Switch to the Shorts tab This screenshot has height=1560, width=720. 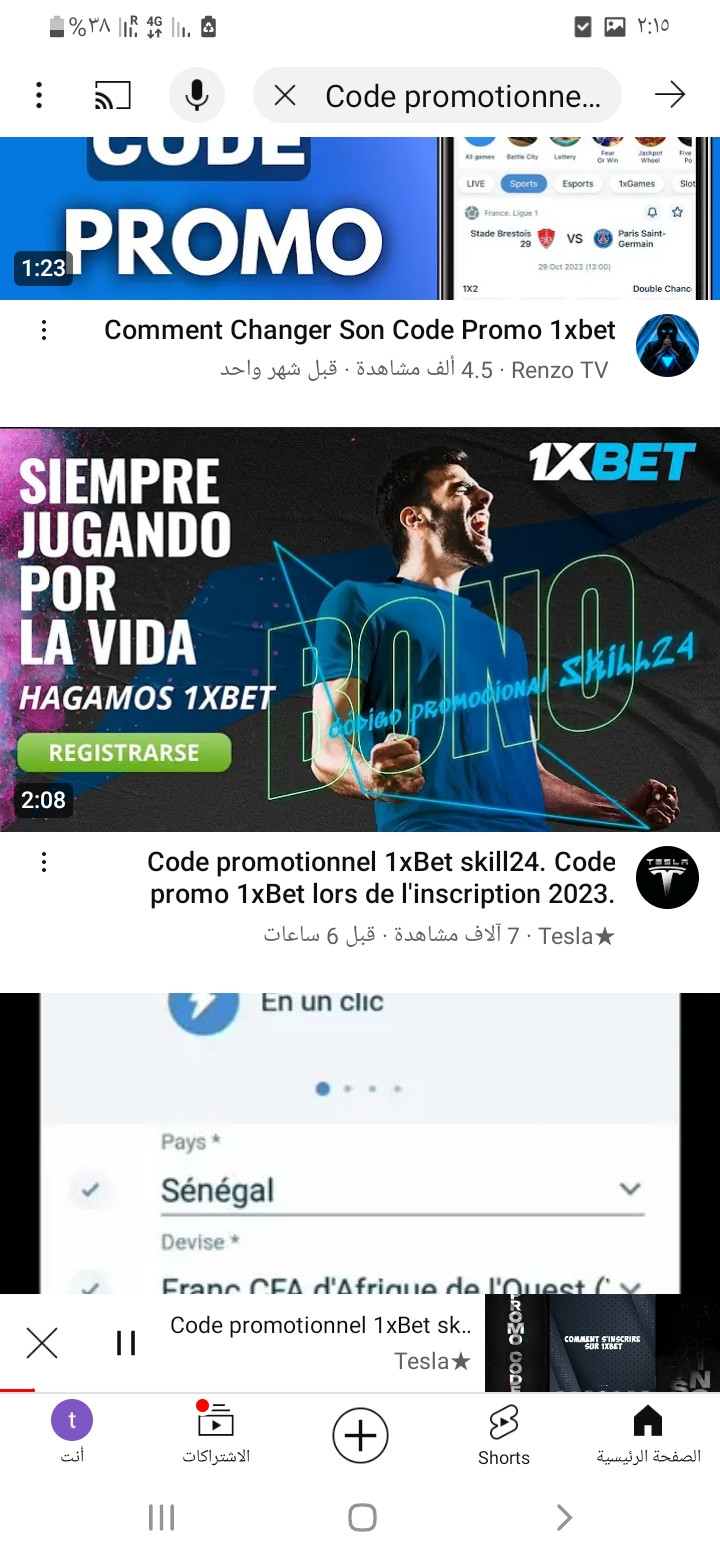(504, 1435)
